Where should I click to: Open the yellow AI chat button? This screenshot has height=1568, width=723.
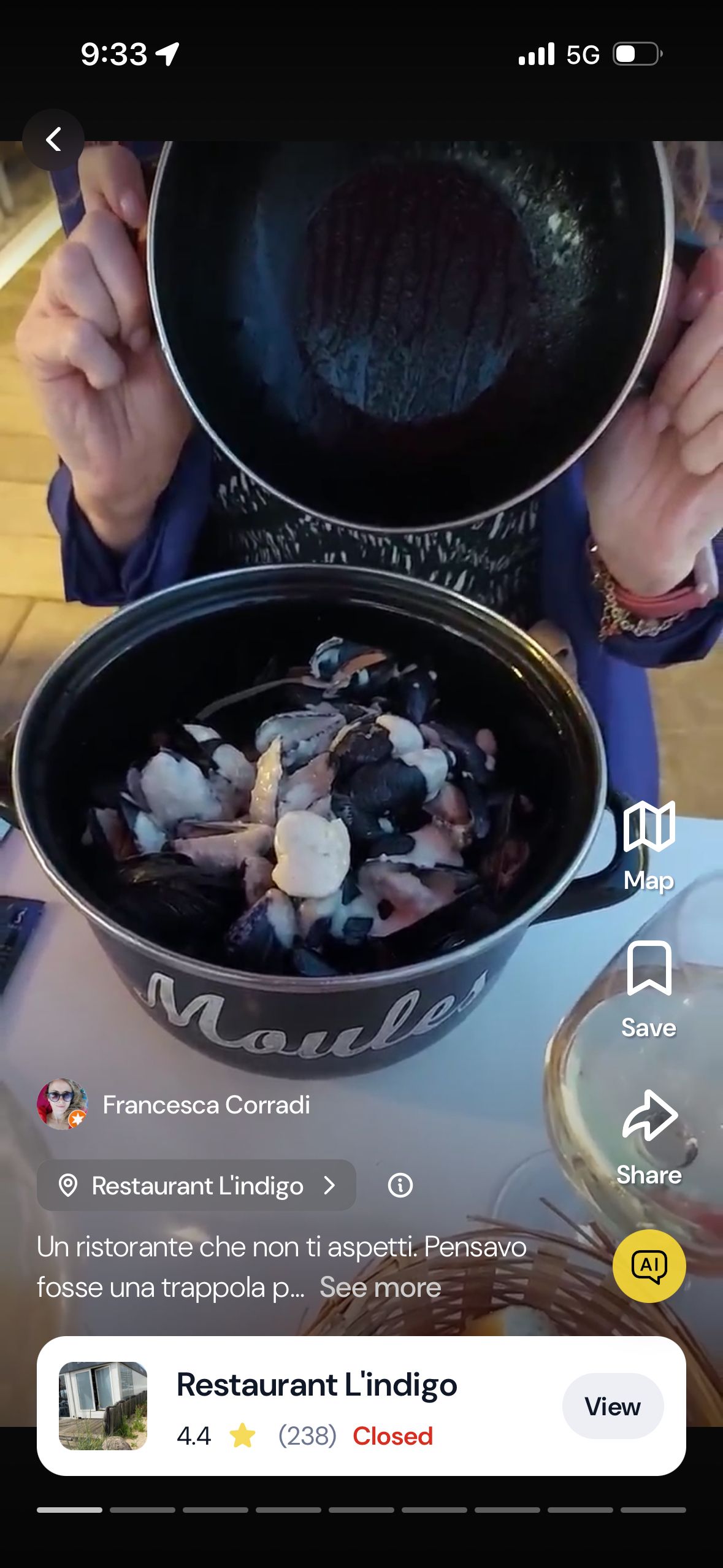649,1266
